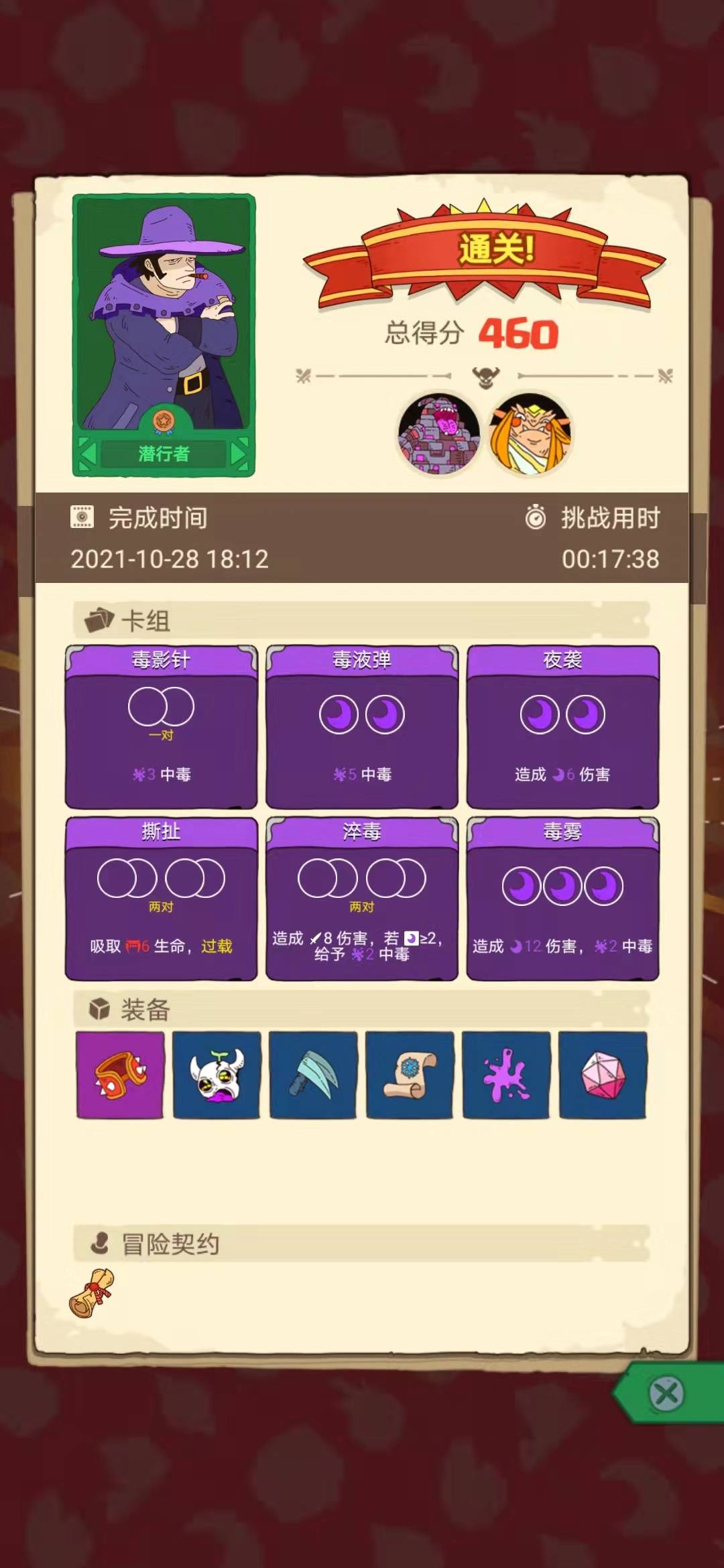Tap the spiked red bracelet equipment
Screen dimensions: 724x1568
coord(120,1075)
